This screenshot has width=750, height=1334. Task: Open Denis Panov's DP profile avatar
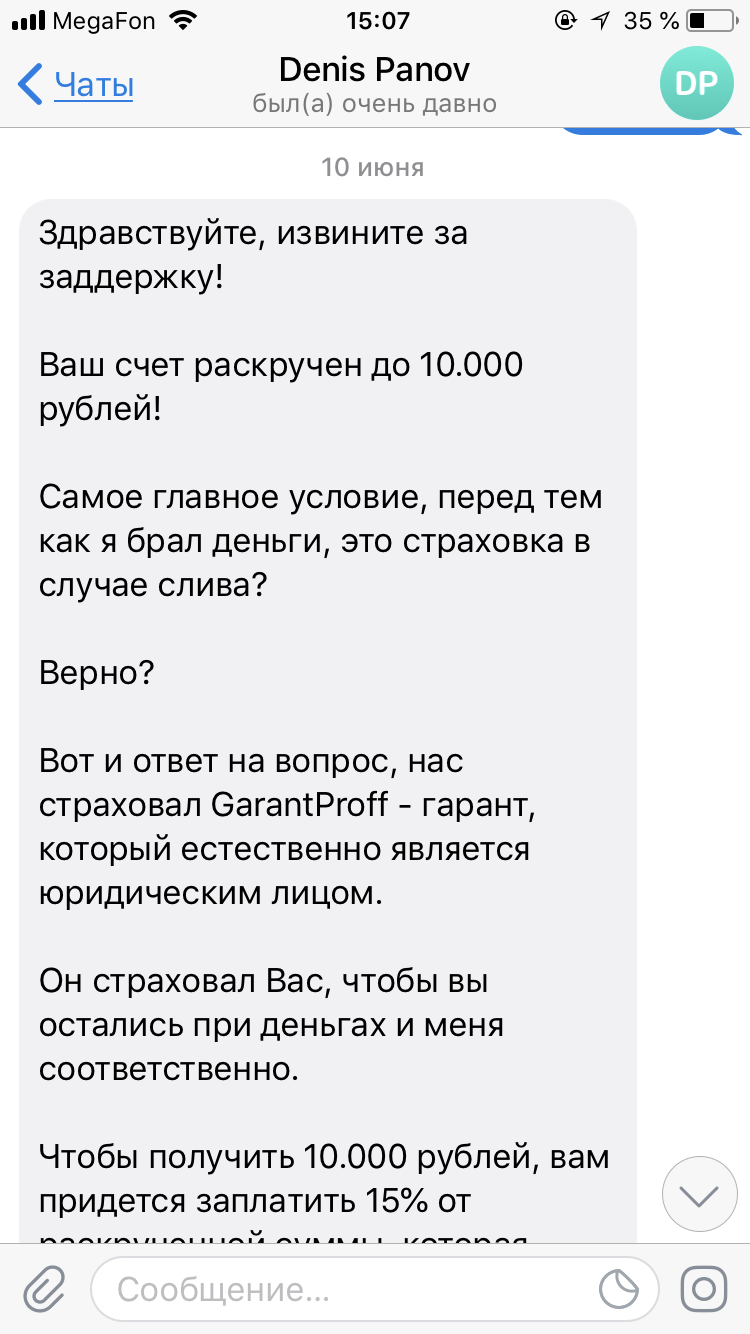coord(696,85)
